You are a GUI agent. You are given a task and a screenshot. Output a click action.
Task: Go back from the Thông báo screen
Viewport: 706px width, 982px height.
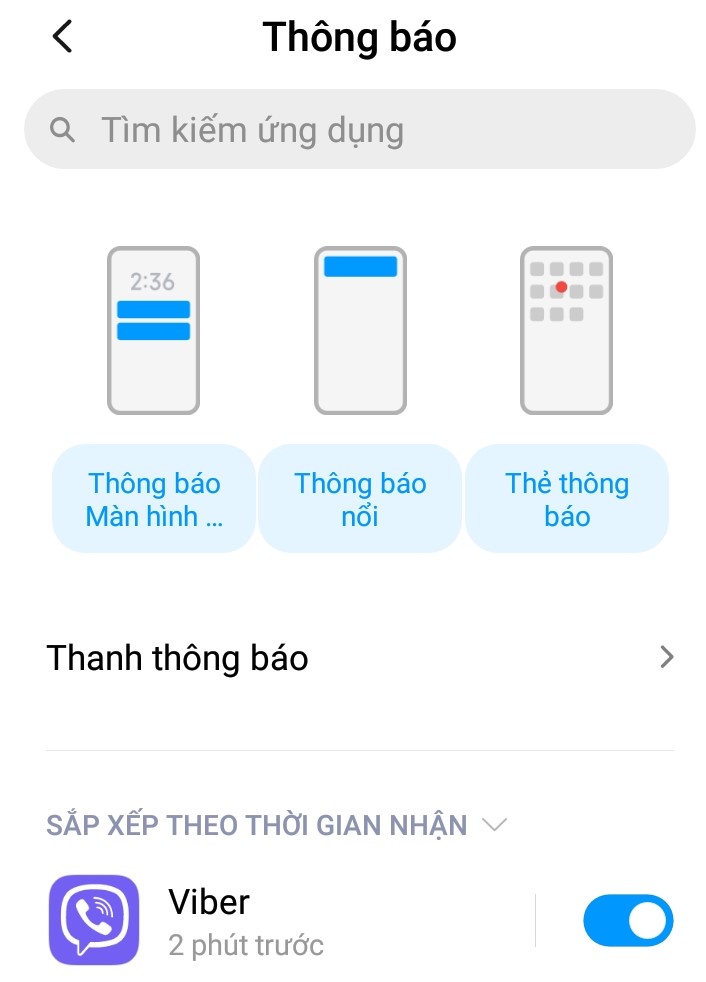[62, 38]
